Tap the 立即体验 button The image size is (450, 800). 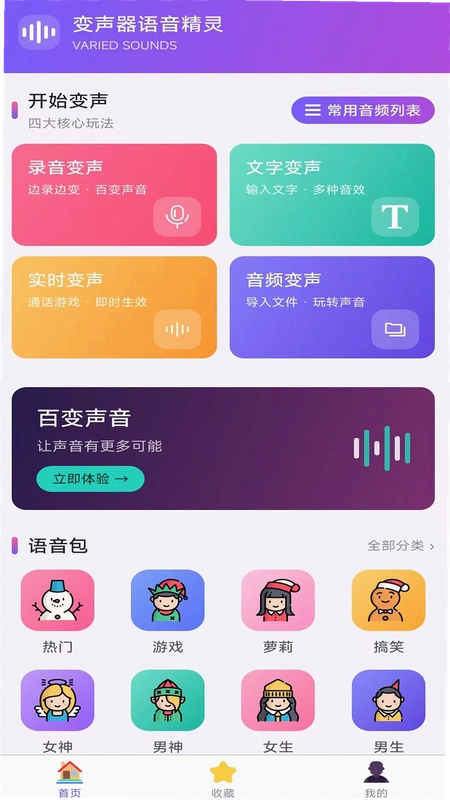pyautogui.click(x=90, y=479)
